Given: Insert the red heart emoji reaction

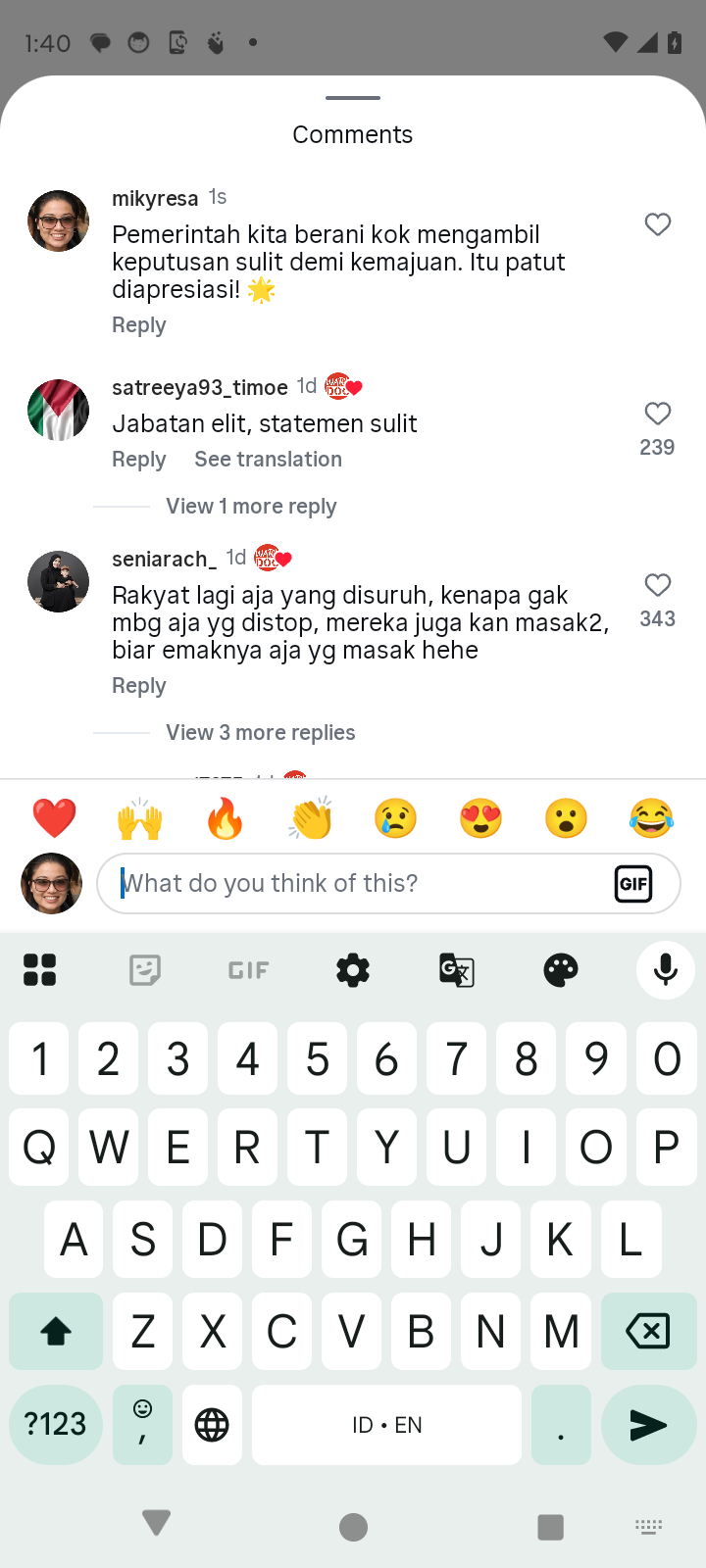Looking at the screenshot, I should point(54,818).
